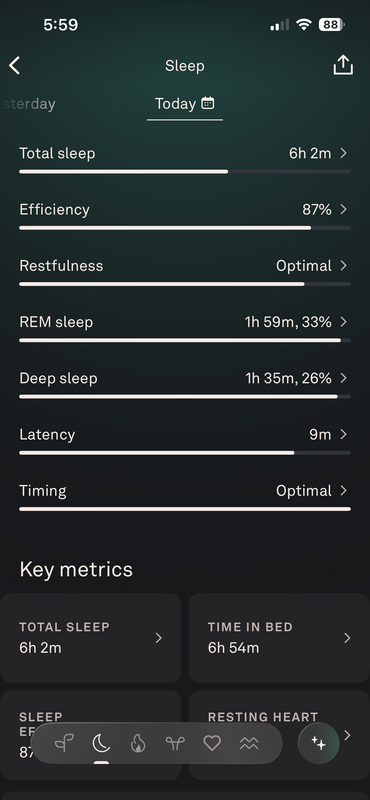View Efficiency 87% details
Image resolution: width=370 pixels, height=800 pixels.
click(185, 215)
